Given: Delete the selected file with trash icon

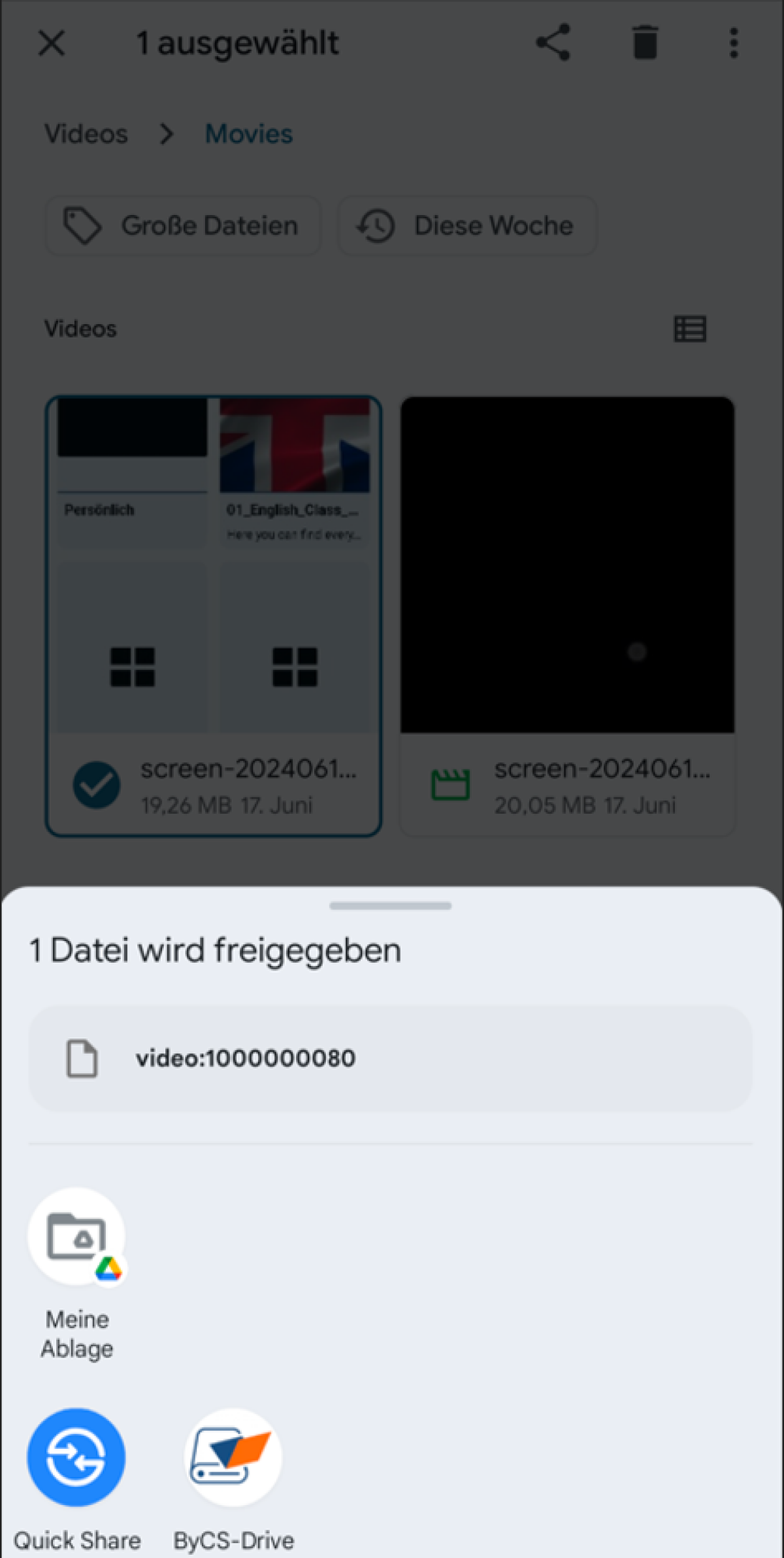Looking at the screenshot, I should coord(645,43).
